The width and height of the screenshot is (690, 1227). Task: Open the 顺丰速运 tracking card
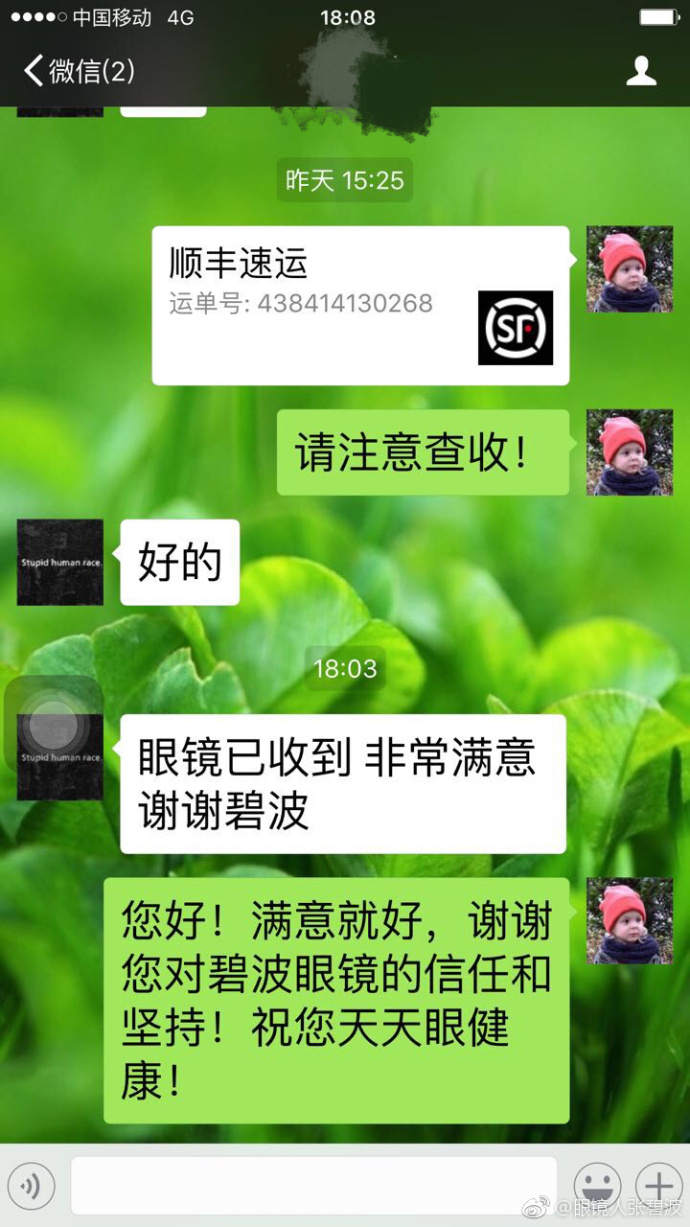coord(360,305)
